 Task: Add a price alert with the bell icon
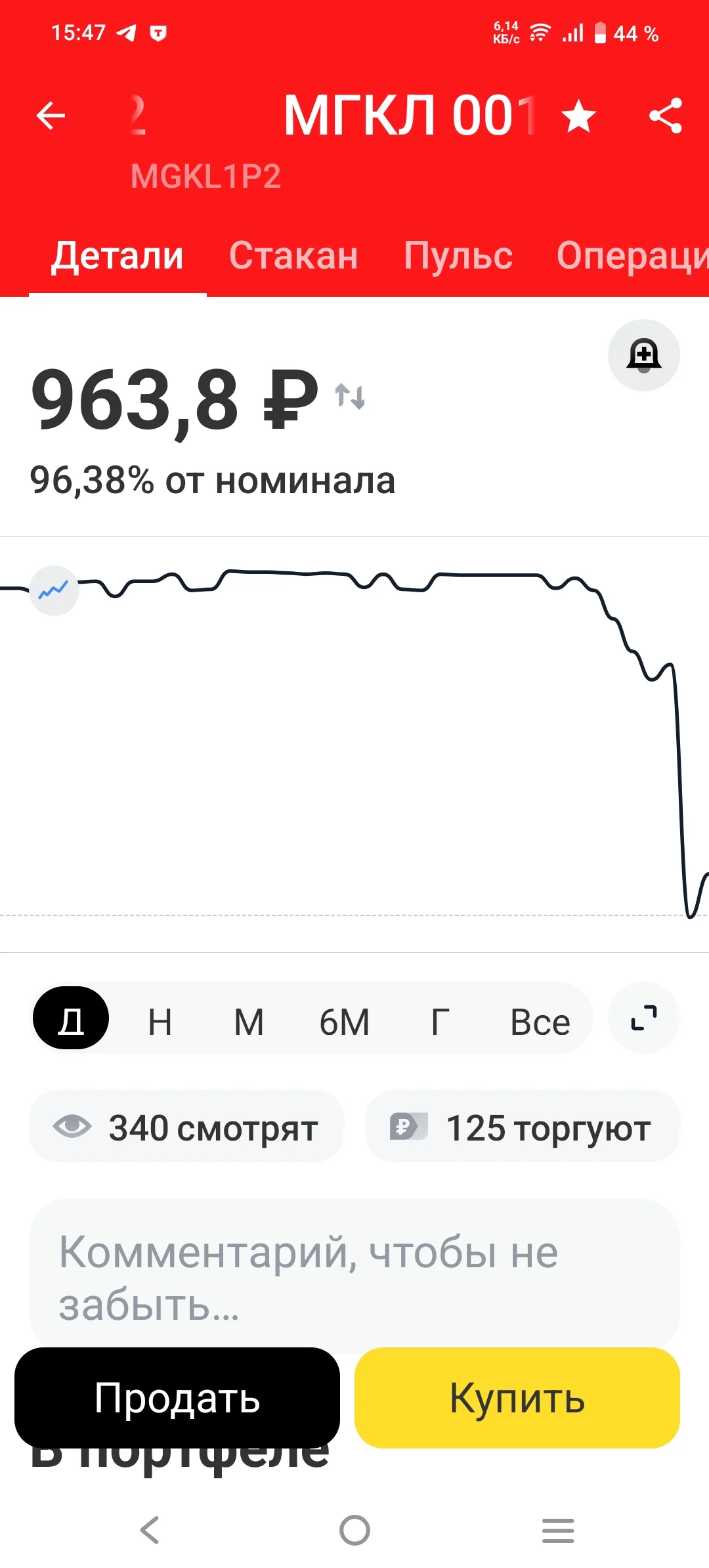[644, 355]
